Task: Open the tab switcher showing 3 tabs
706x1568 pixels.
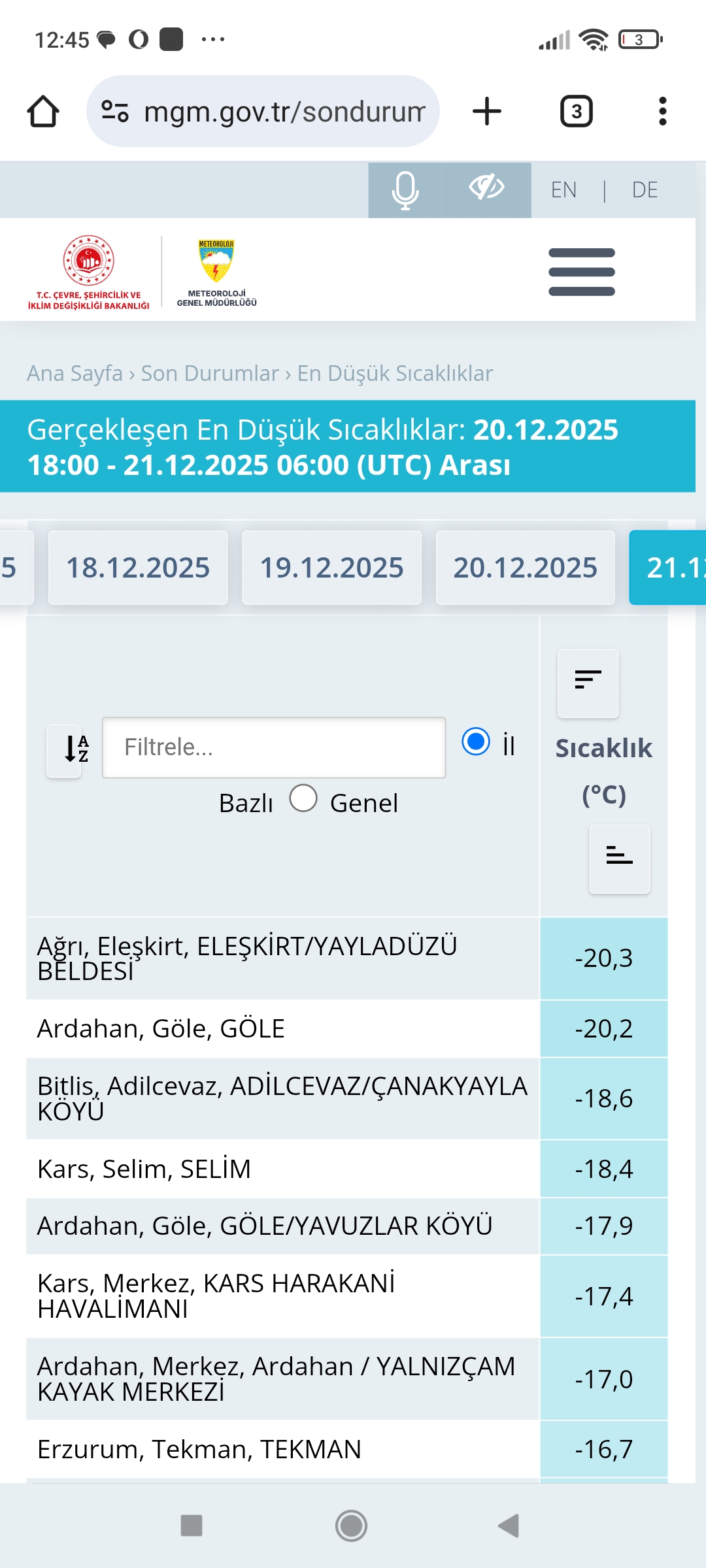Action: coord(577,111)
